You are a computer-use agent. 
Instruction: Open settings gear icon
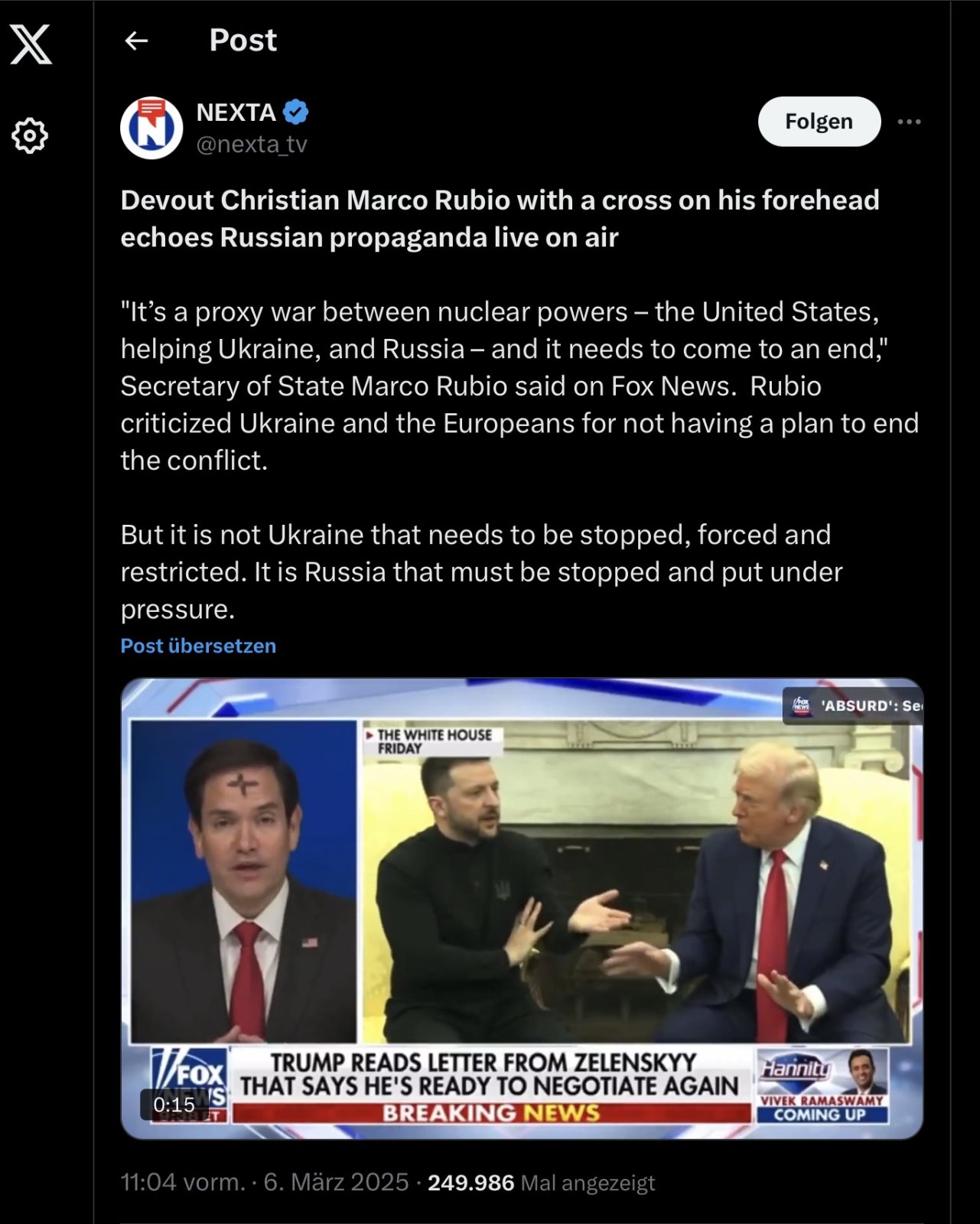pyautogui.click(x=30, y=135)
